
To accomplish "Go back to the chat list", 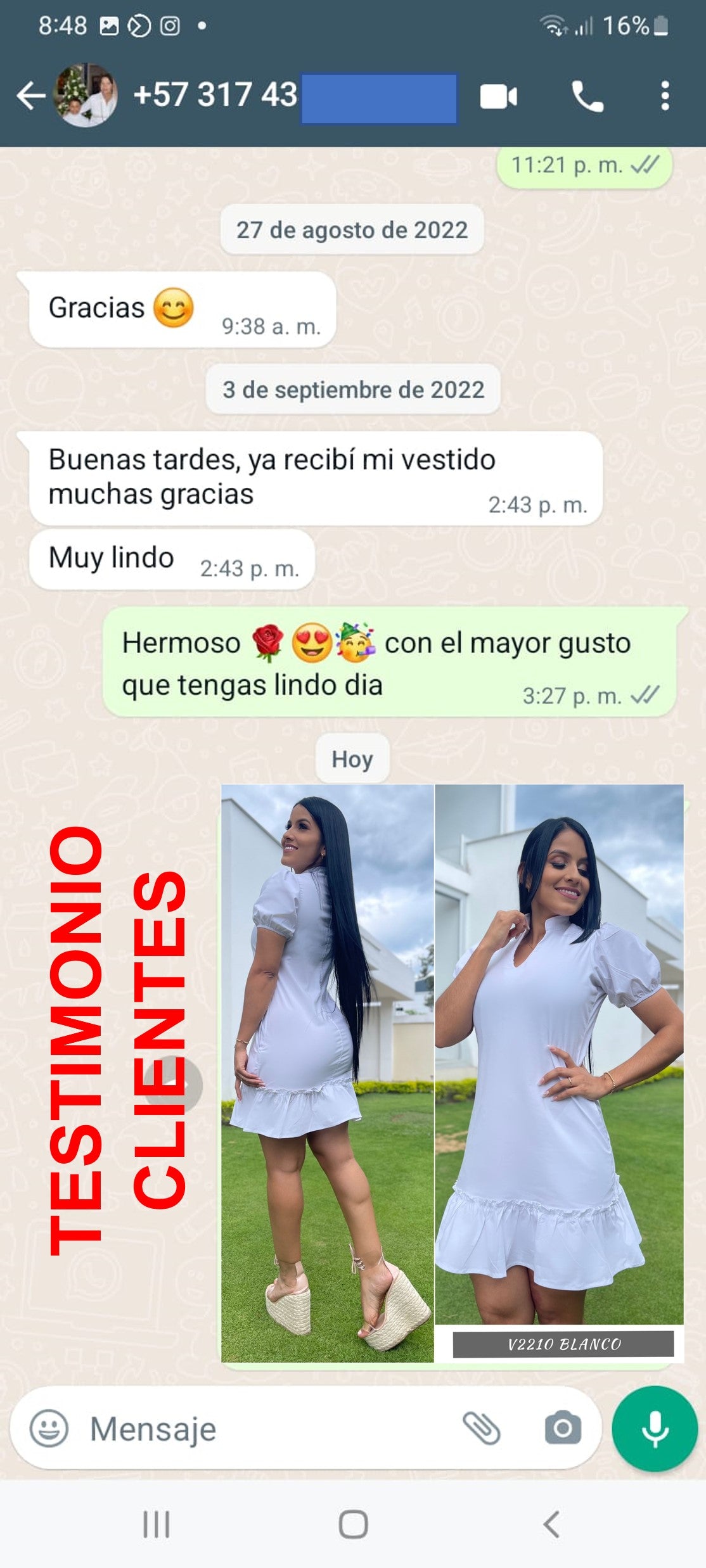I will pos(30,96).
